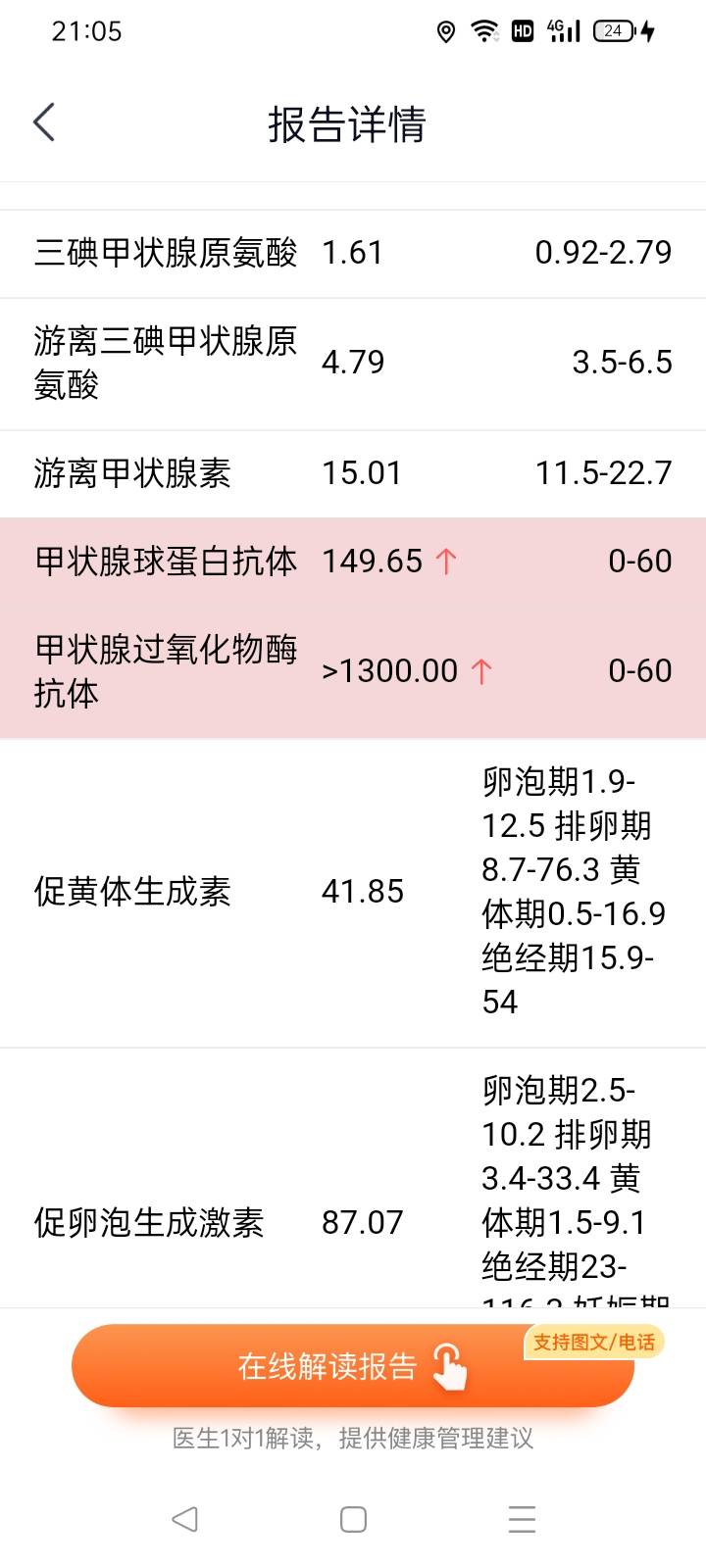This screenshot has height=1568, width=706.
Task: Select the 促黄体生成素 result row
Action: (x=353, y=890)
